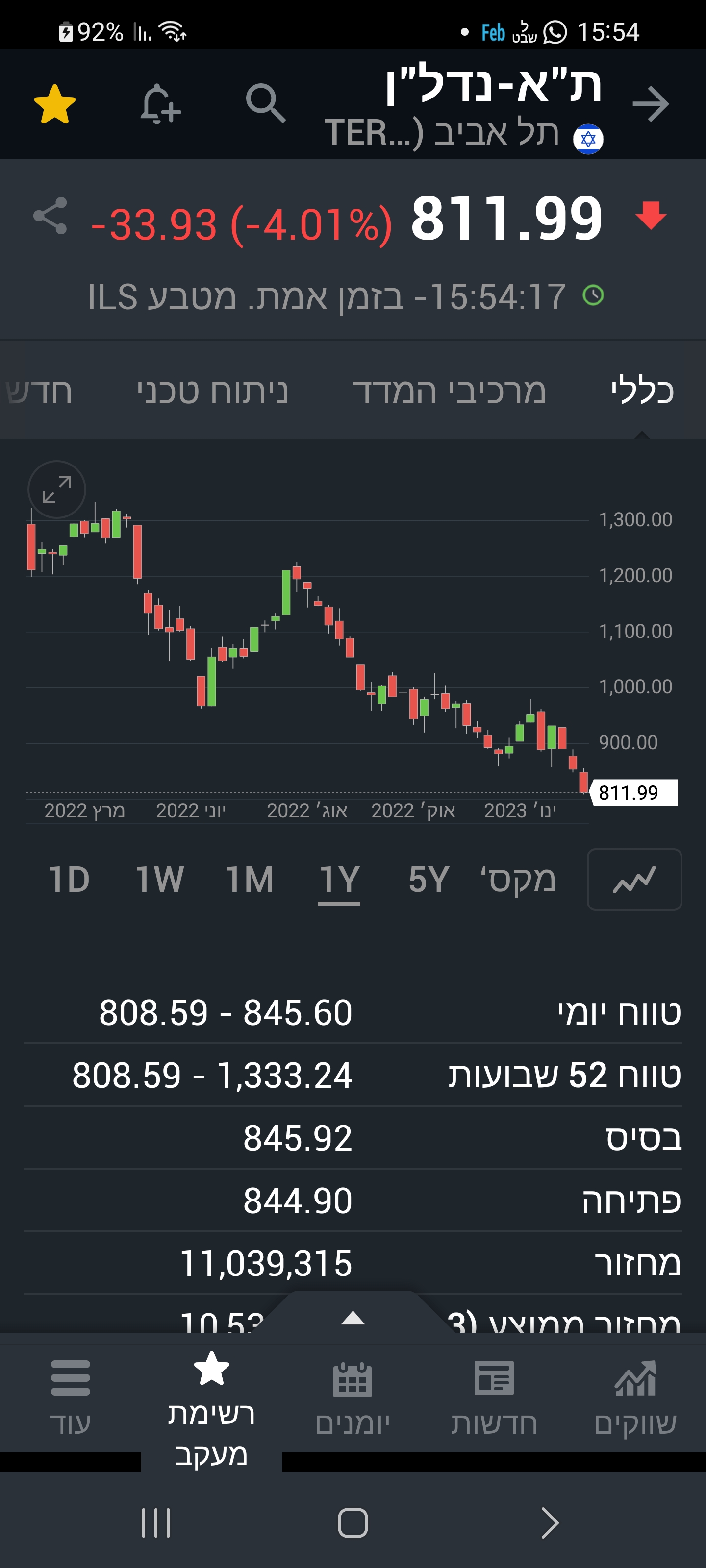Viewport: 706px width, 1568px height.
Task: Set chart range to 1W
Action: point(159,880)
